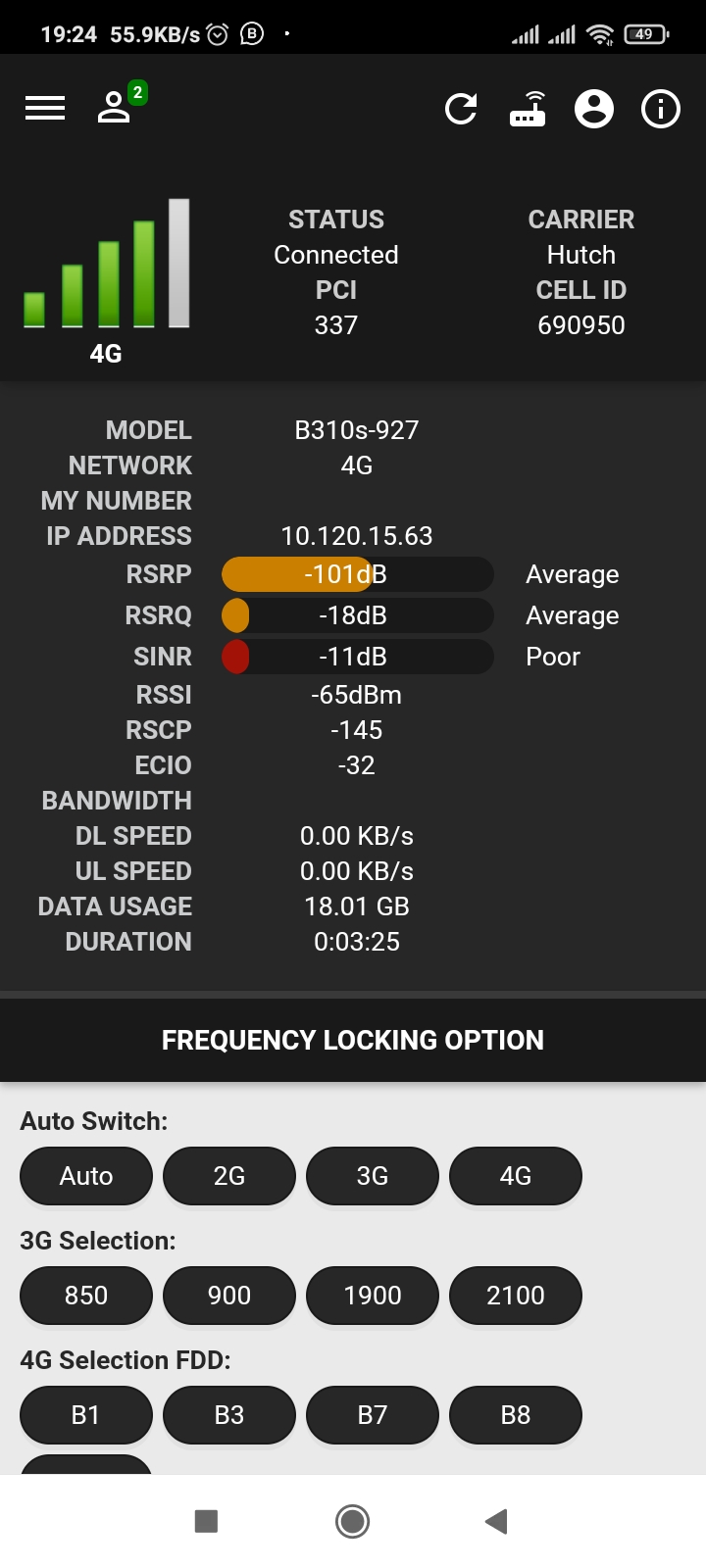Switch network mode to 2G

(x=229, y=1176)
